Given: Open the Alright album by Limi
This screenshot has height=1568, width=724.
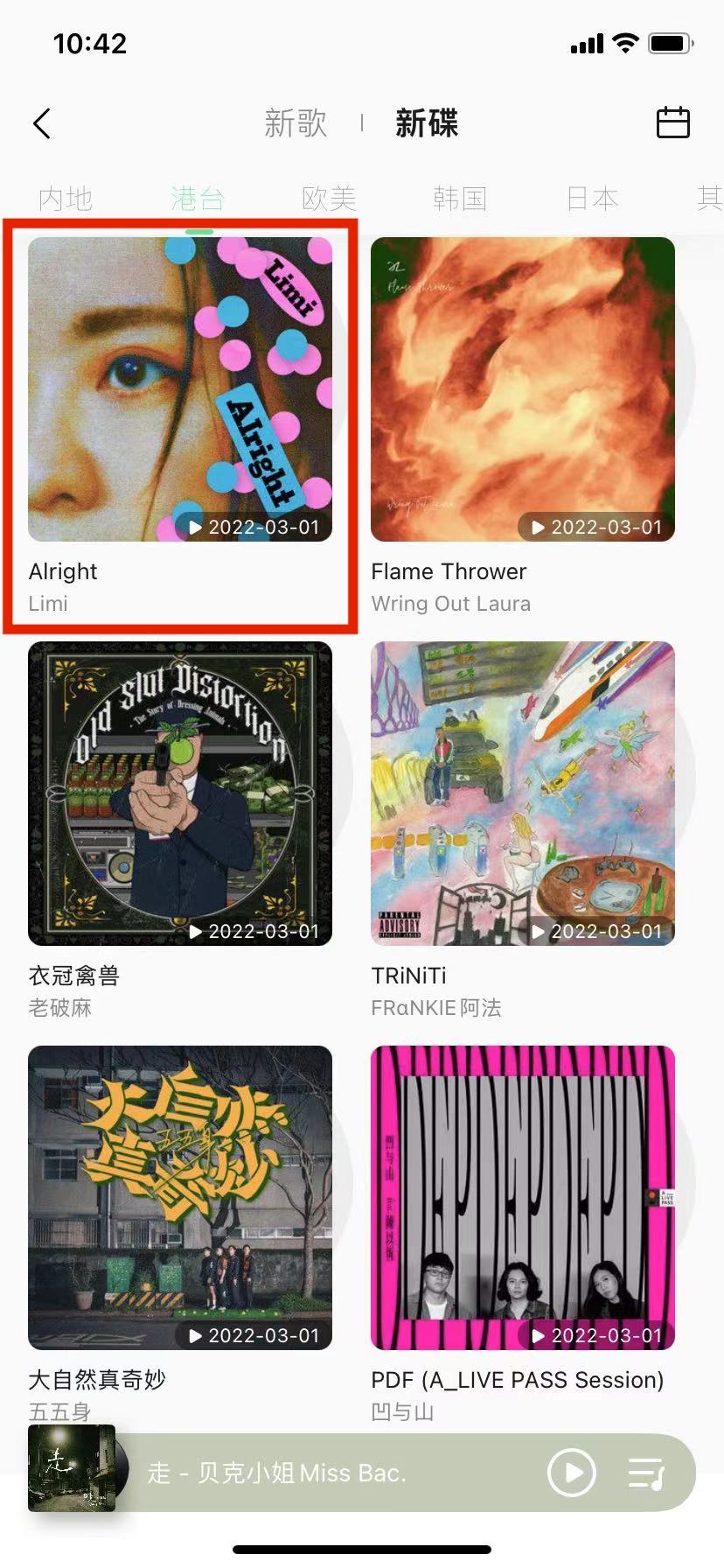Looking at the screenshot, I should (x=180, y=389).
